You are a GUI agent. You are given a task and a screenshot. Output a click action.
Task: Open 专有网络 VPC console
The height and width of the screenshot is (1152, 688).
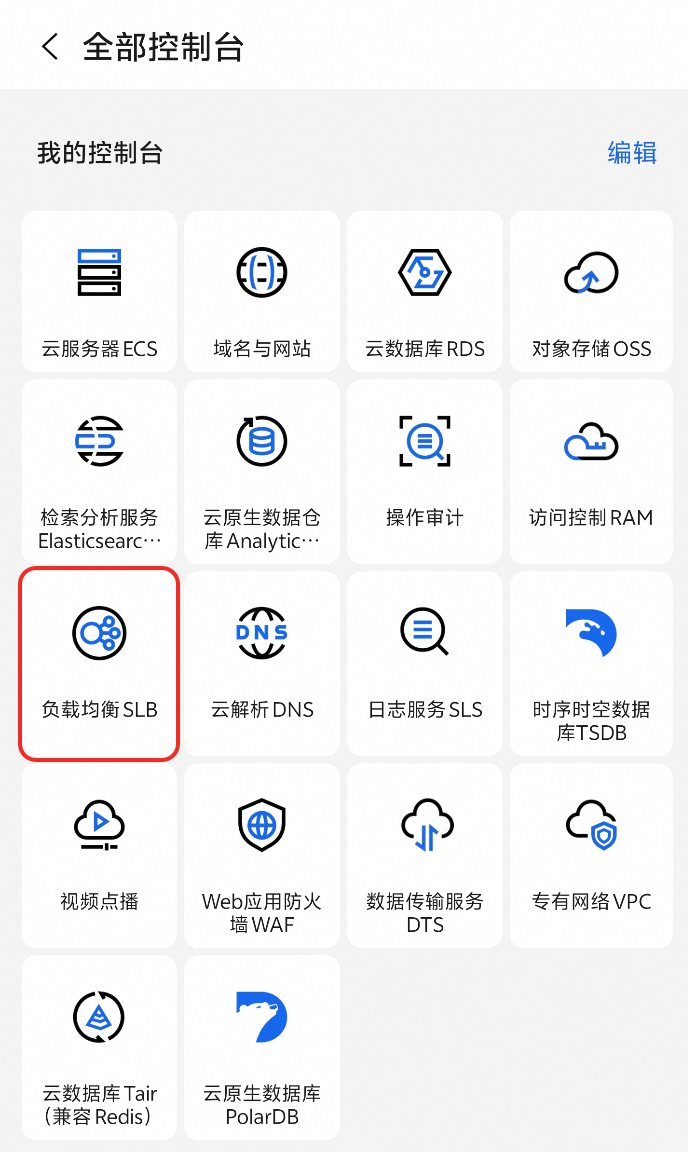click(x=591, y=855)
